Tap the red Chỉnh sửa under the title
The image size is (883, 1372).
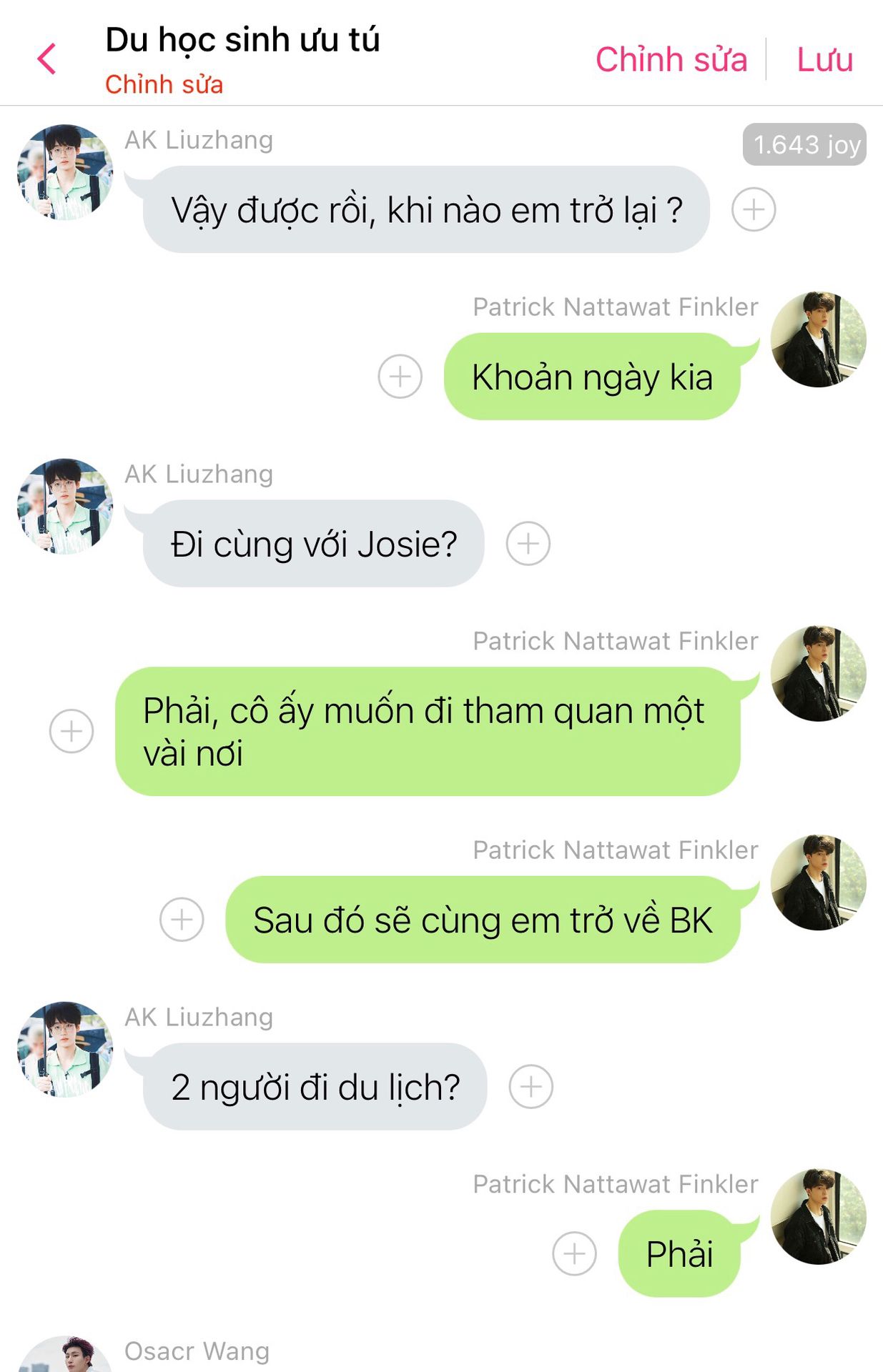coord(164,84)
